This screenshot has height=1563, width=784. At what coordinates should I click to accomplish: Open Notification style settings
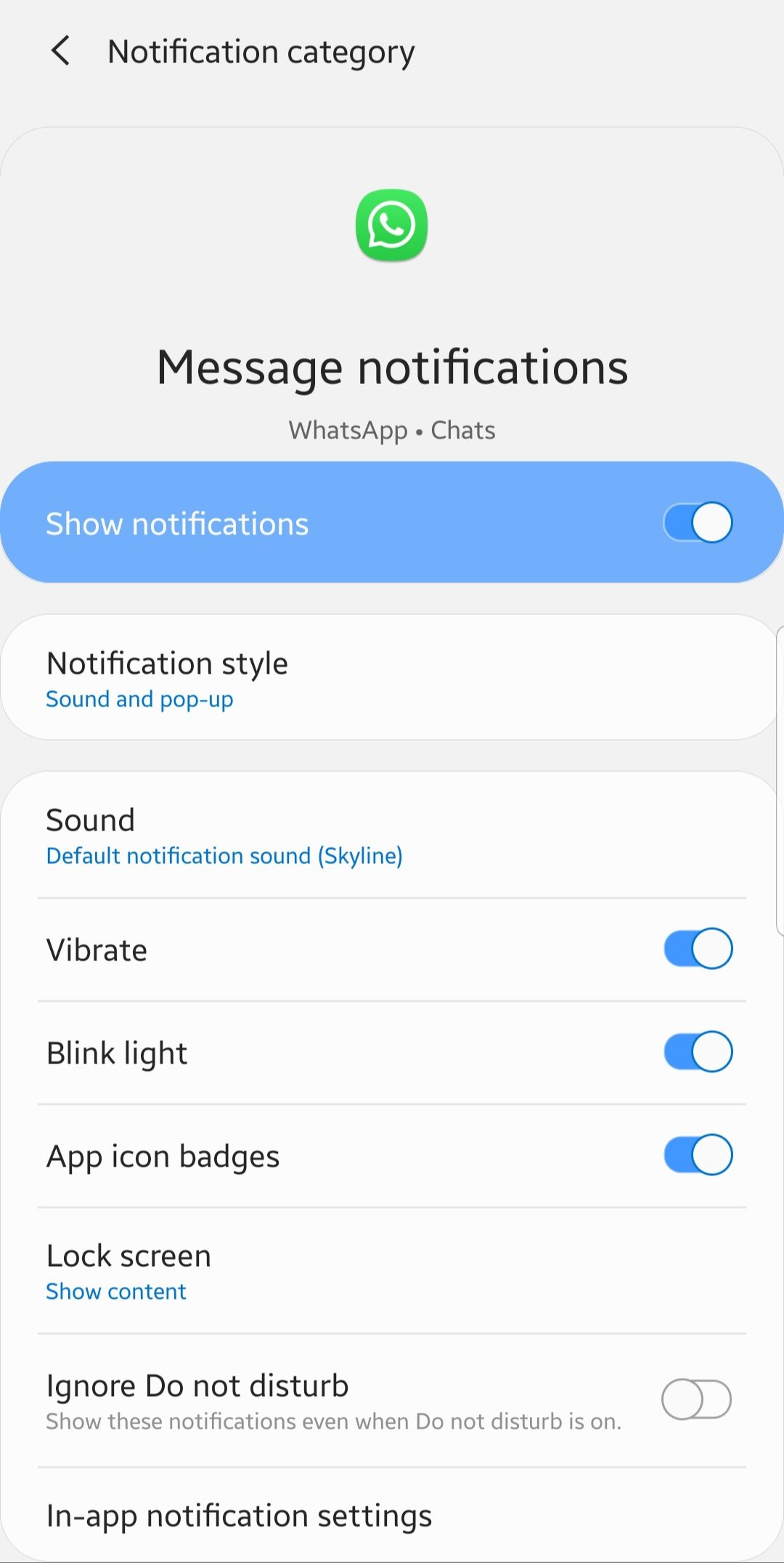pyautogui.click(x=391, y=678)
